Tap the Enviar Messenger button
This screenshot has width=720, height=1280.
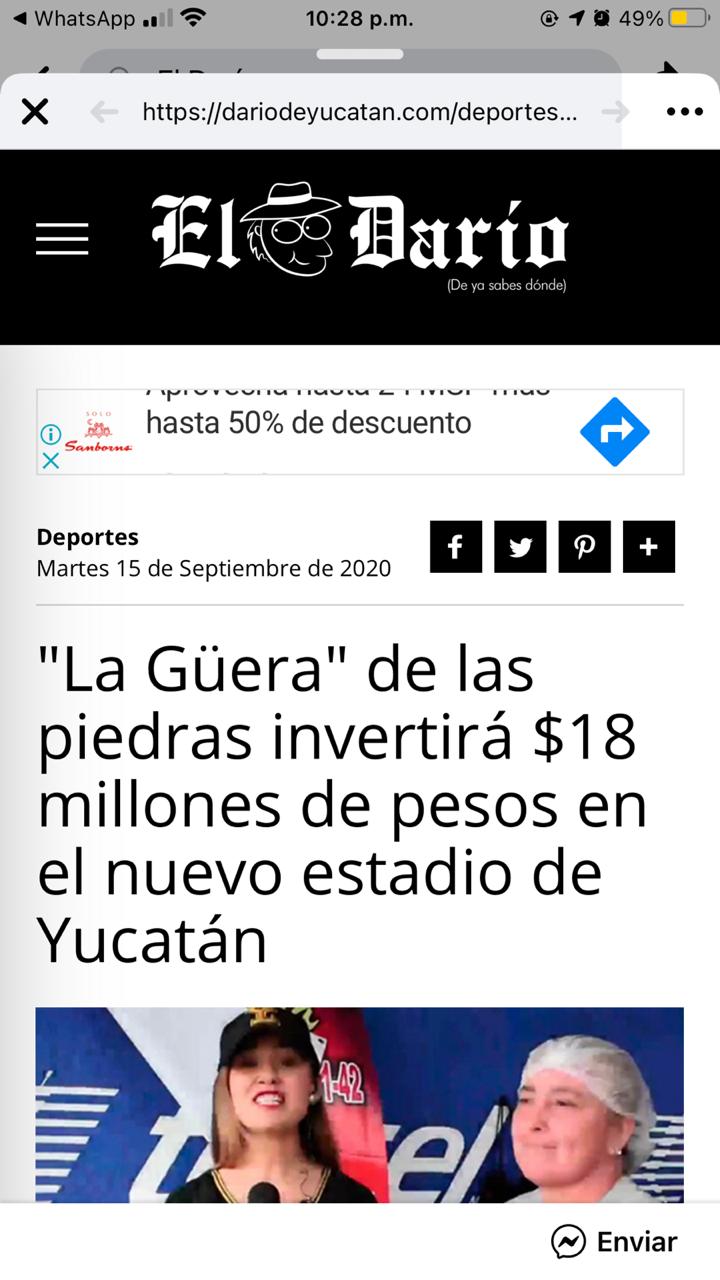coord(615,1242)
